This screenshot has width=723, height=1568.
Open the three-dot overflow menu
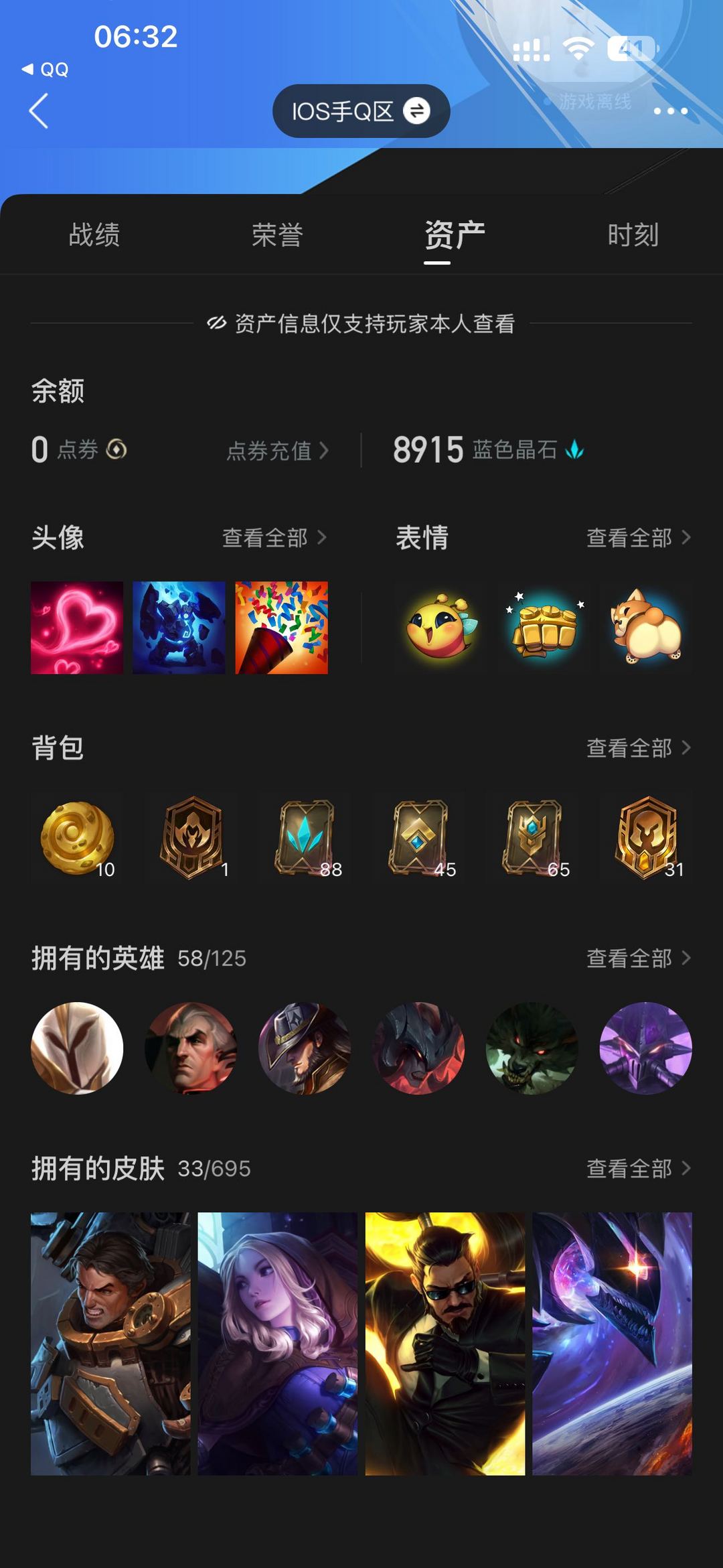point(670,111)
